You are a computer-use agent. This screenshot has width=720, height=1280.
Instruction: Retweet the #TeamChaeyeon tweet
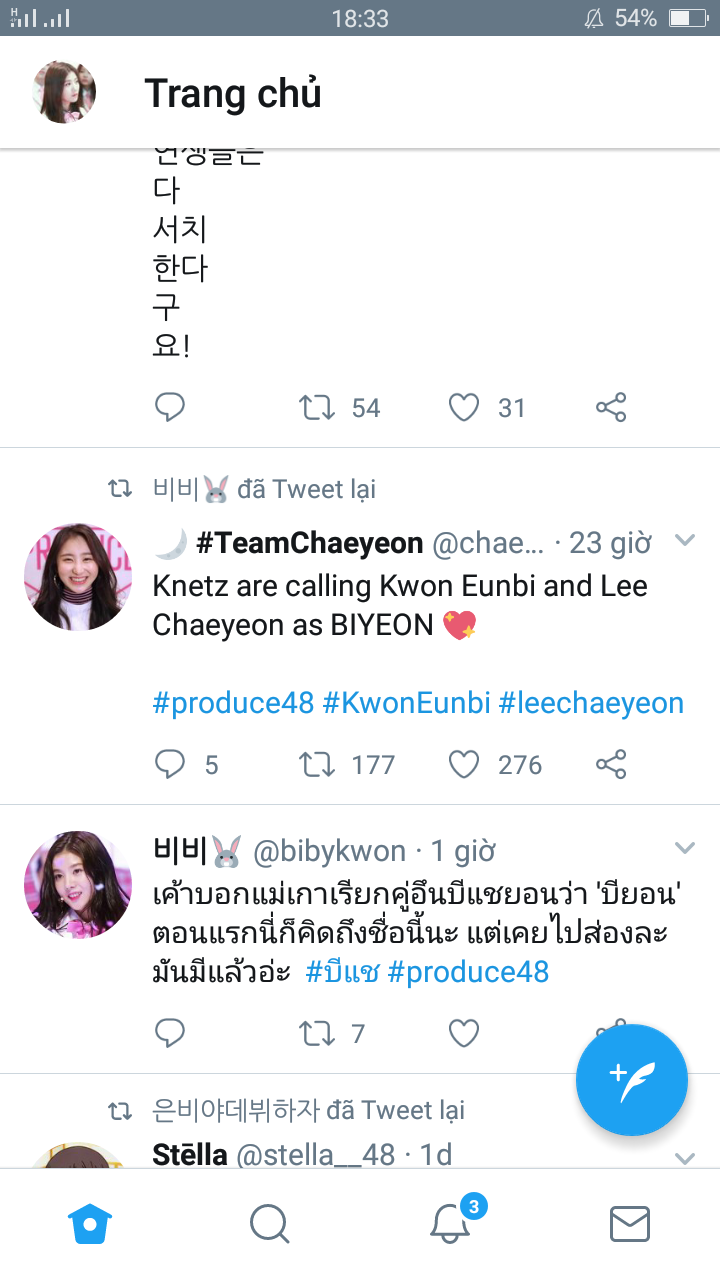coord(317,765)
